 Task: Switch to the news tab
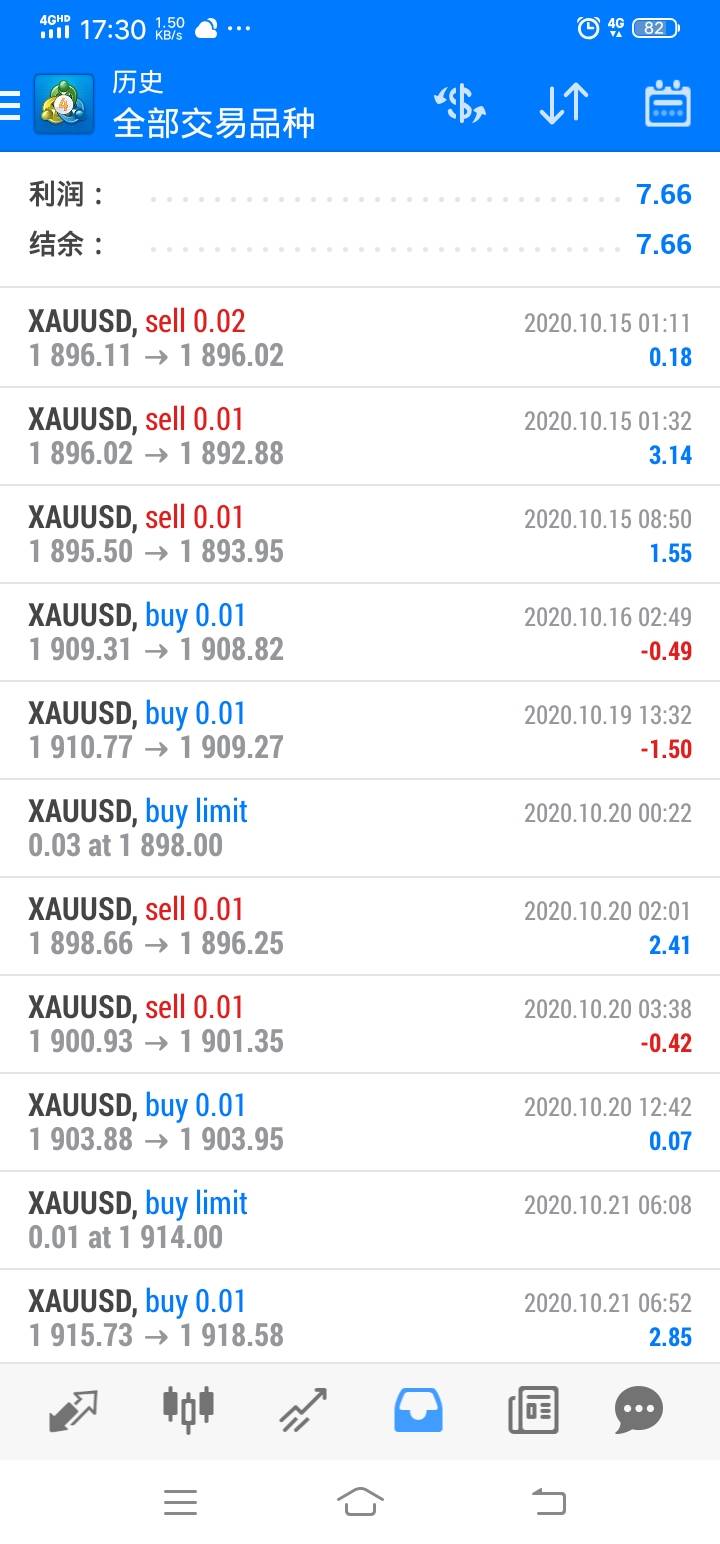tap(532, 1411)
